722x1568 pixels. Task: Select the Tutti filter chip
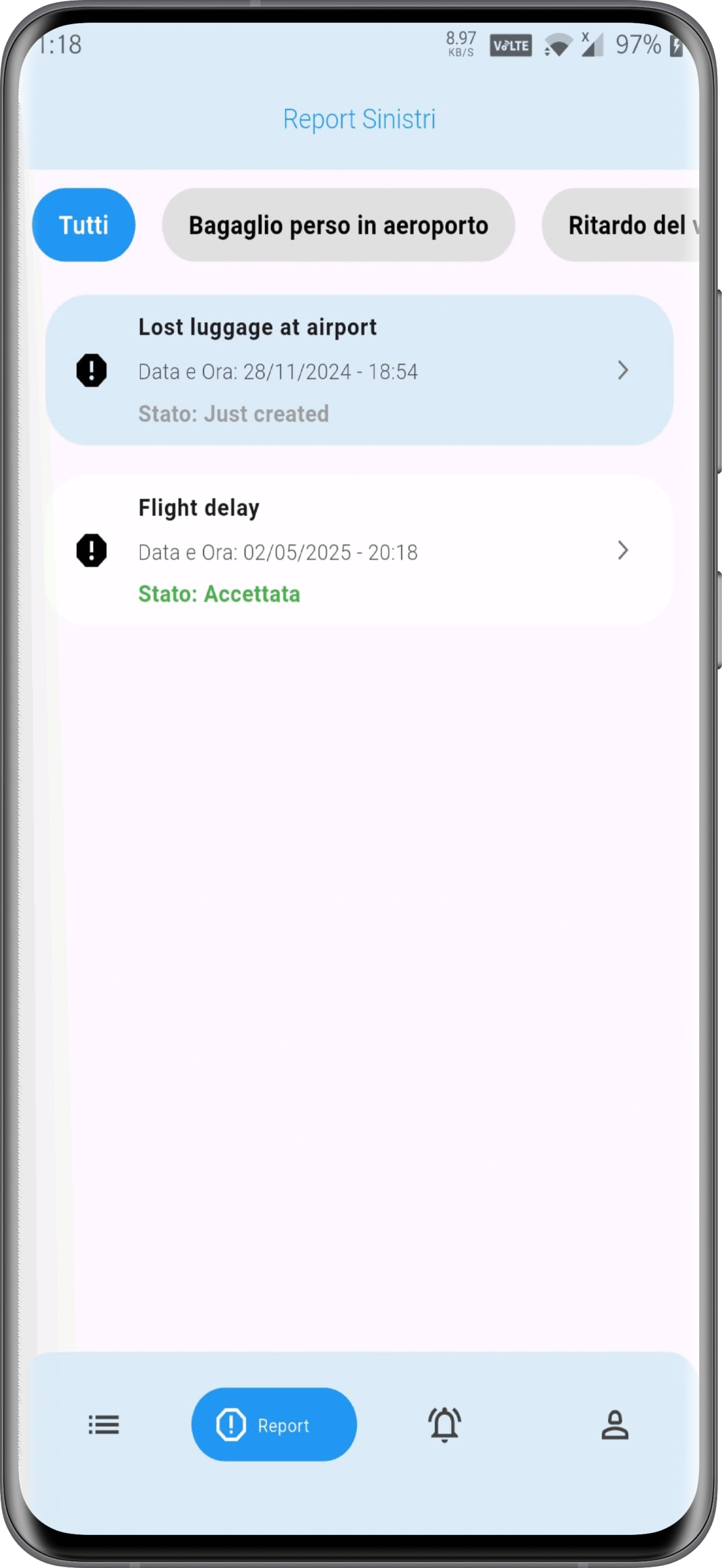[83, 225]
